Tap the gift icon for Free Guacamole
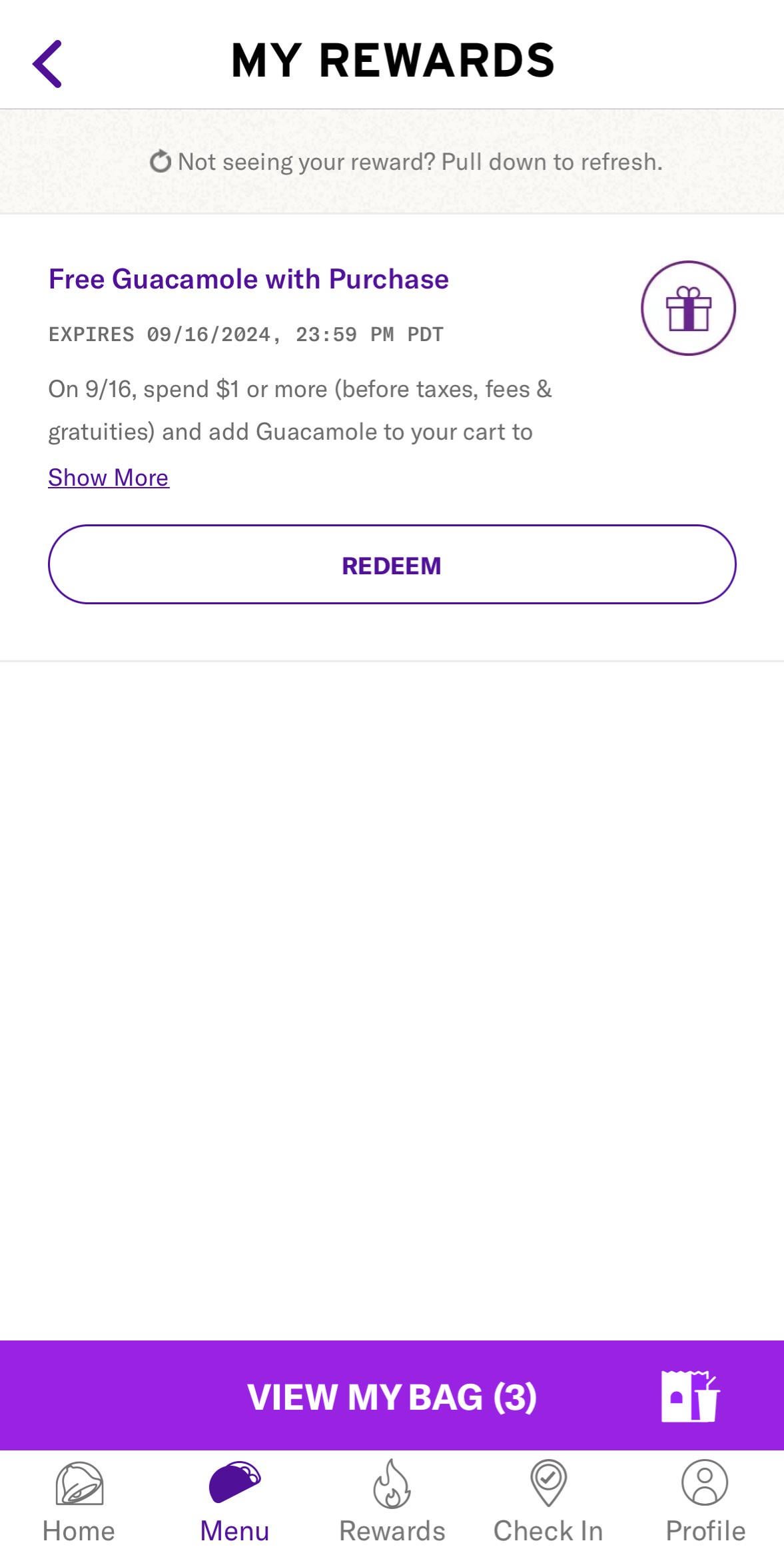This screenshot has height=1557, width=784. point(687,308)
